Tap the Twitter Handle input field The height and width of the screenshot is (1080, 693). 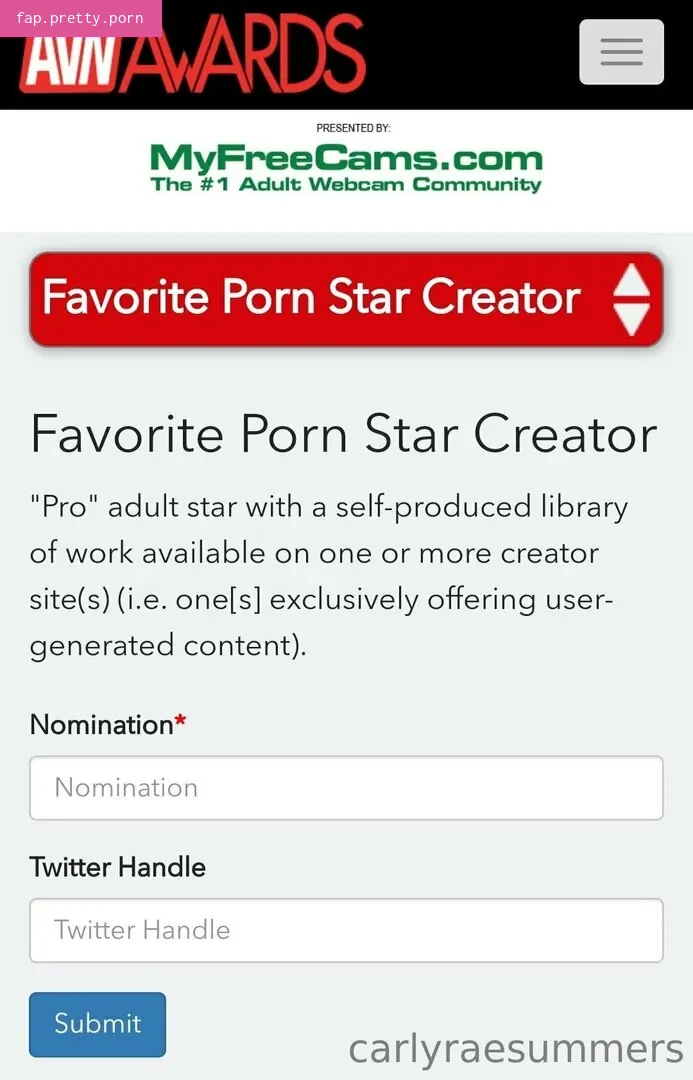(346, 930)
